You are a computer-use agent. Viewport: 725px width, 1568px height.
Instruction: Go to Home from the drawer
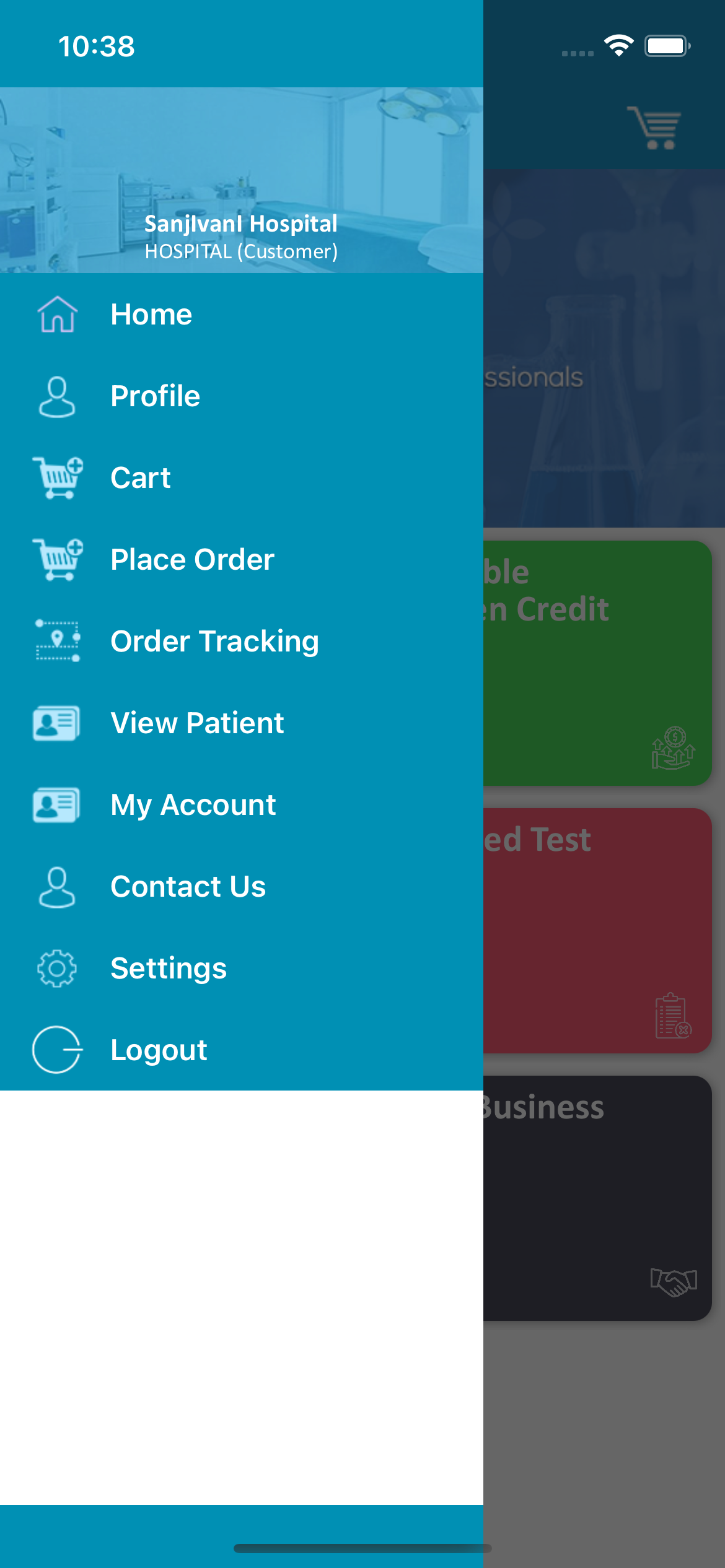(x=151, y=315)
